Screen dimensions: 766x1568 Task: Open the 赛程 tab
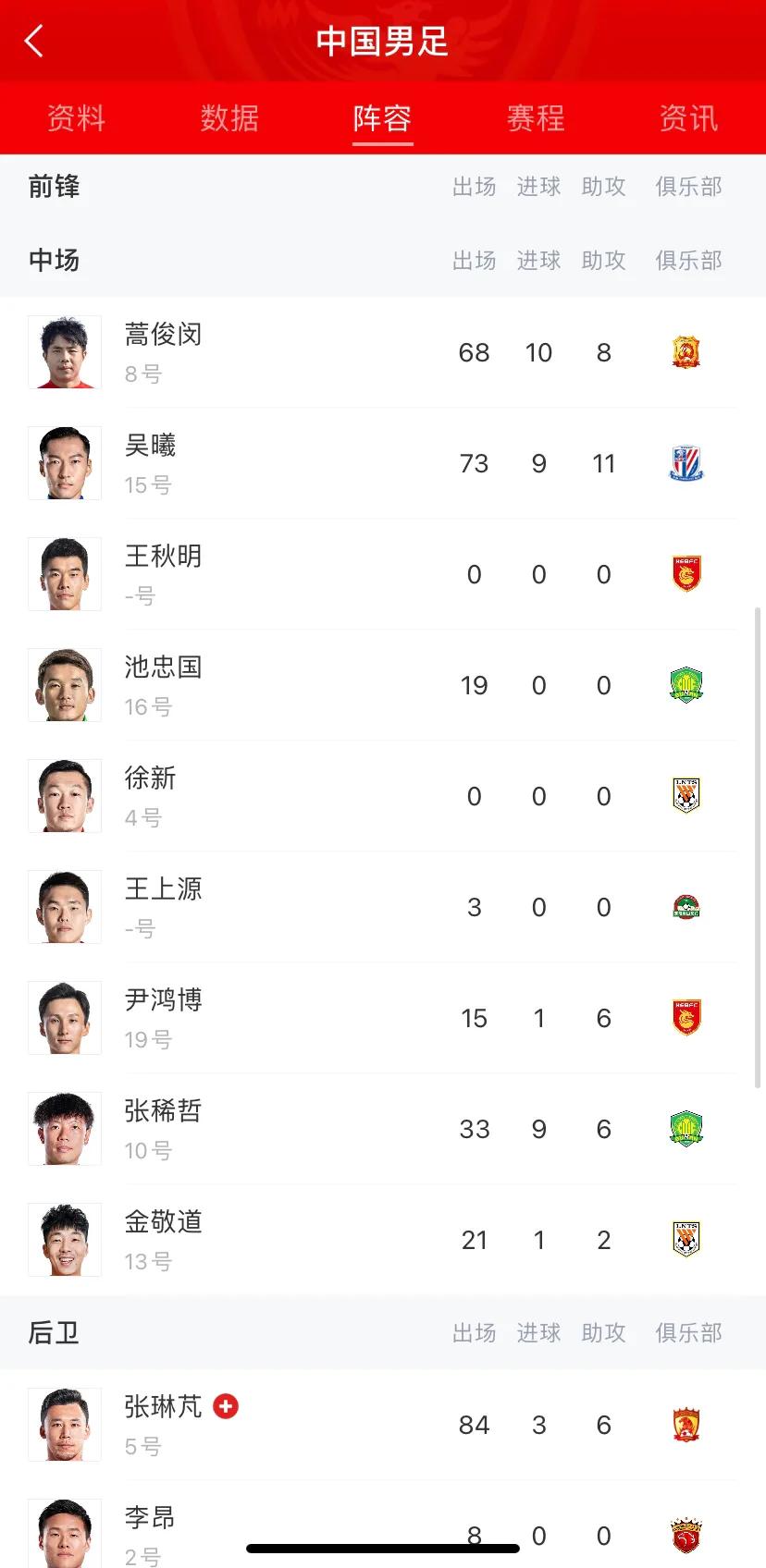point(536,118)
